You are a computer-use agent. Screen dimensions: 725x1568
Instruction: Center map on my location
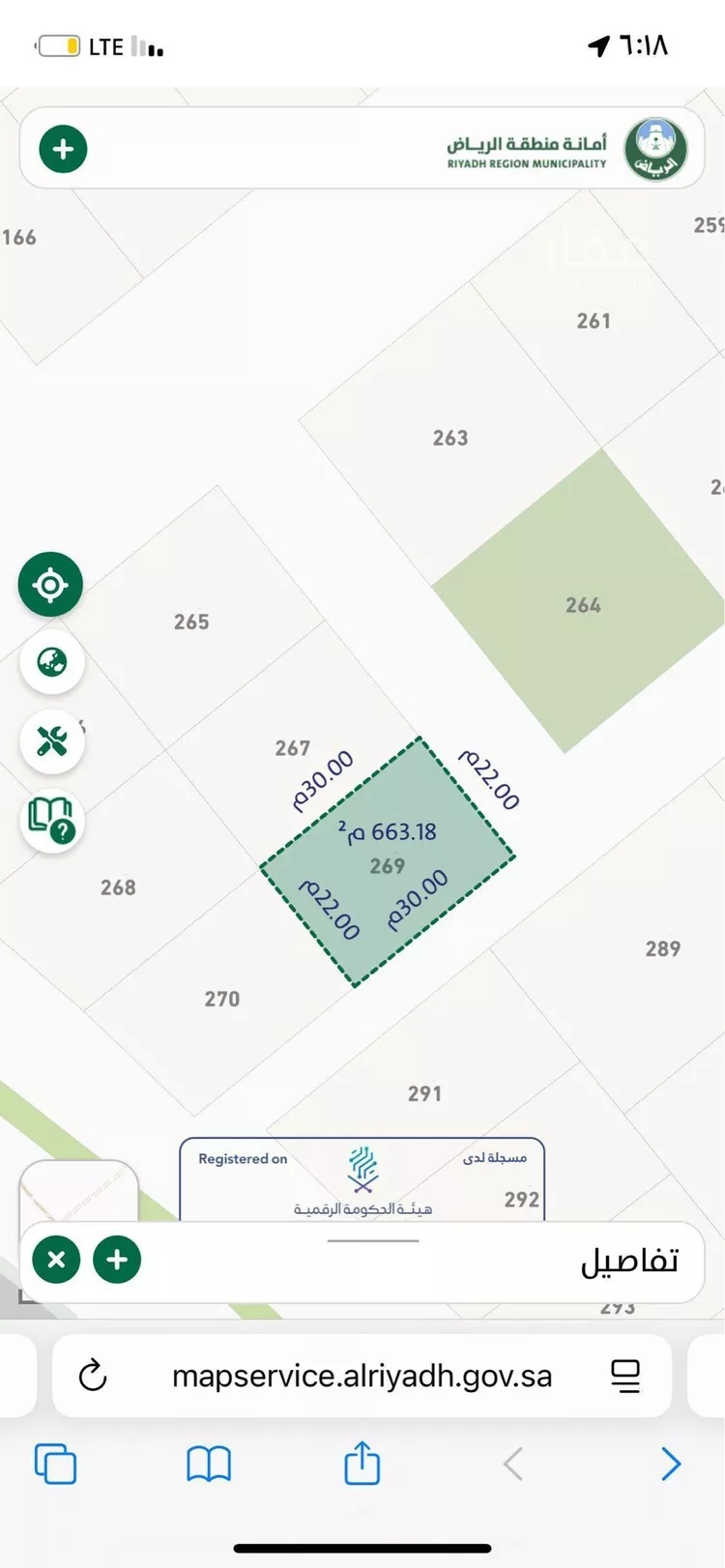point(50,585)
